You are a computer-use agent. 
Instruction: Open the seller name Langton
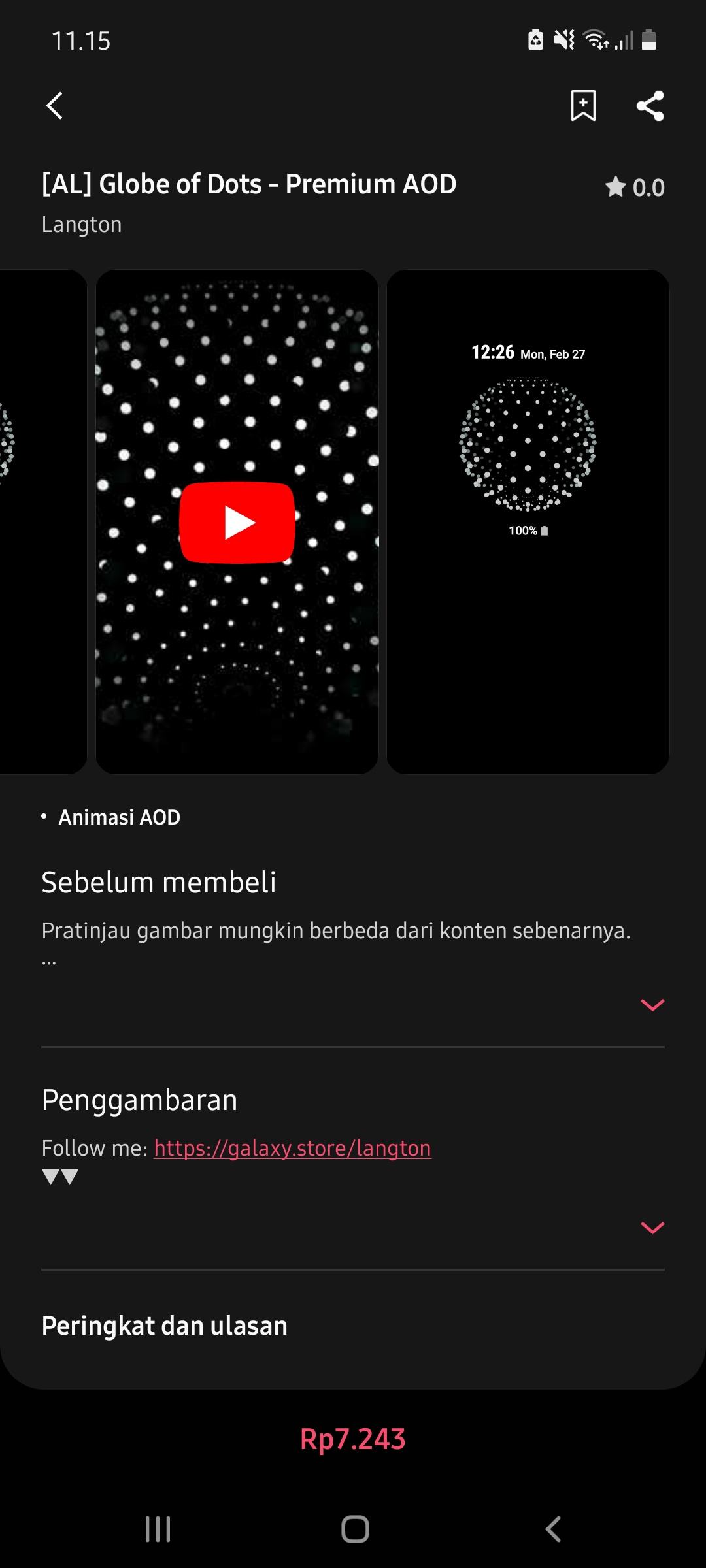[x=82, y=225]
